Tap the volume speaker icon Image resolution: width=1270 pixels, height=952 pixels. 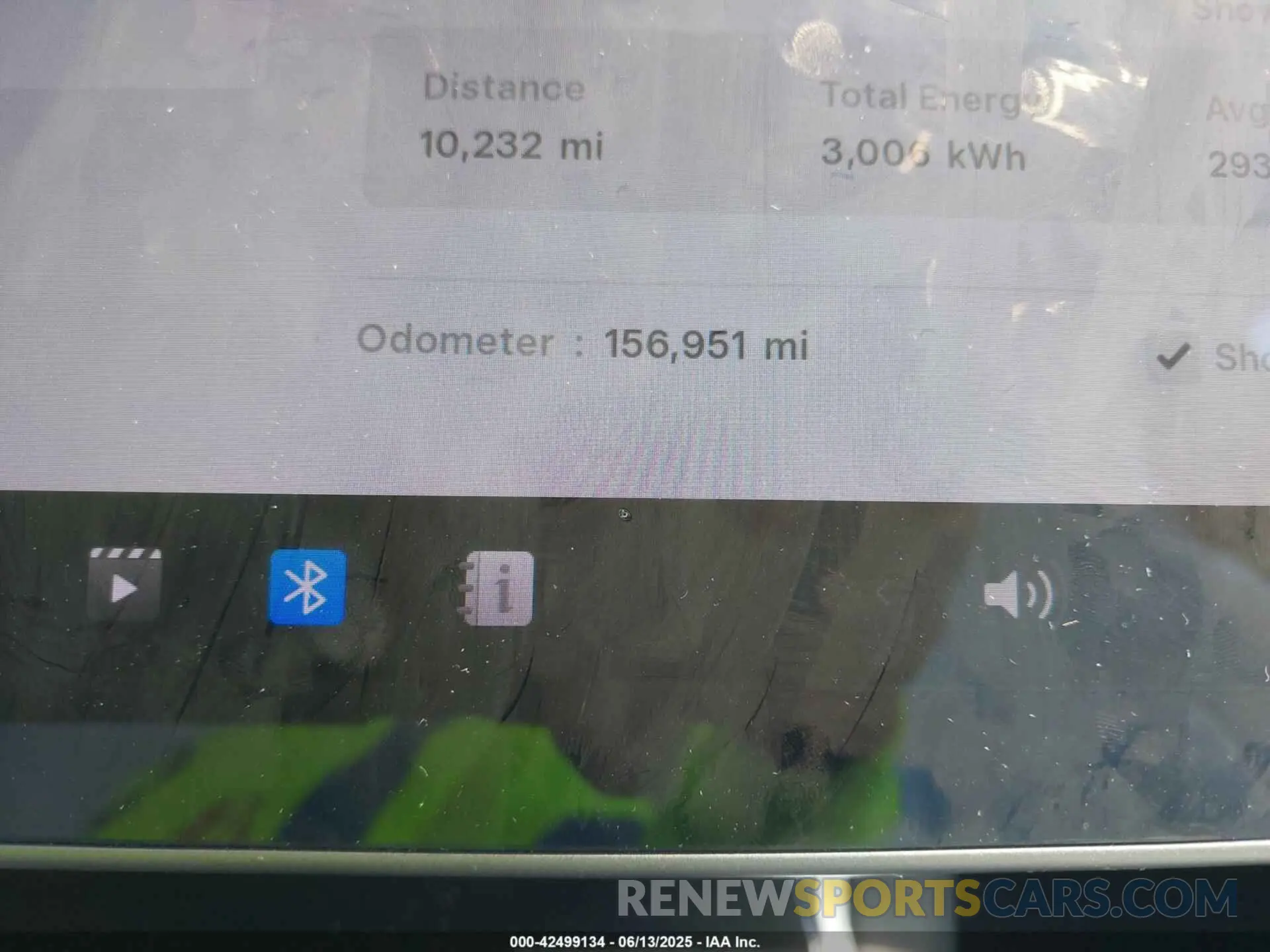pos(1017,594)
